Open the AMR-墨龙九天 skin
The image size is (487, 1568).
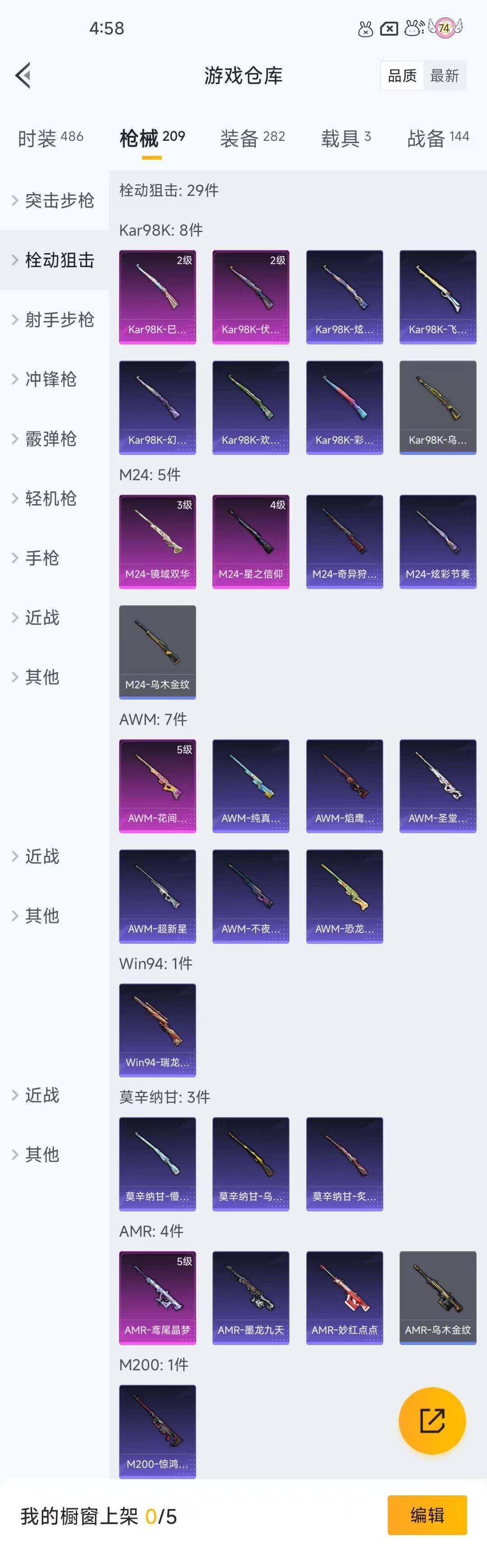pos(251,1297)
